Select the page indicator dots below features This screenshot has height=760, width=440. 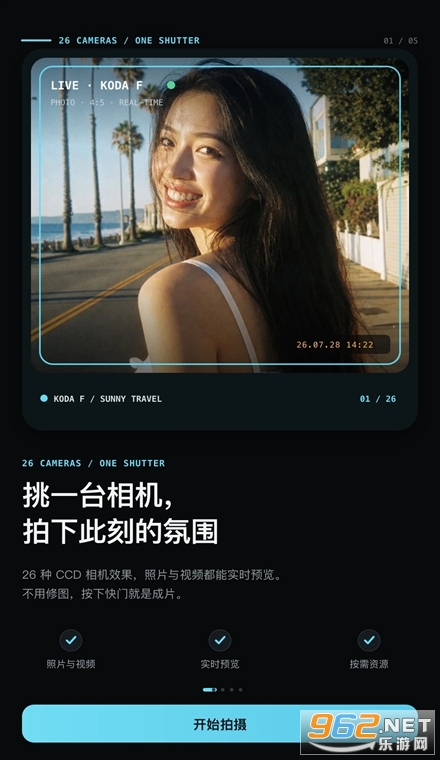point(222,689)
